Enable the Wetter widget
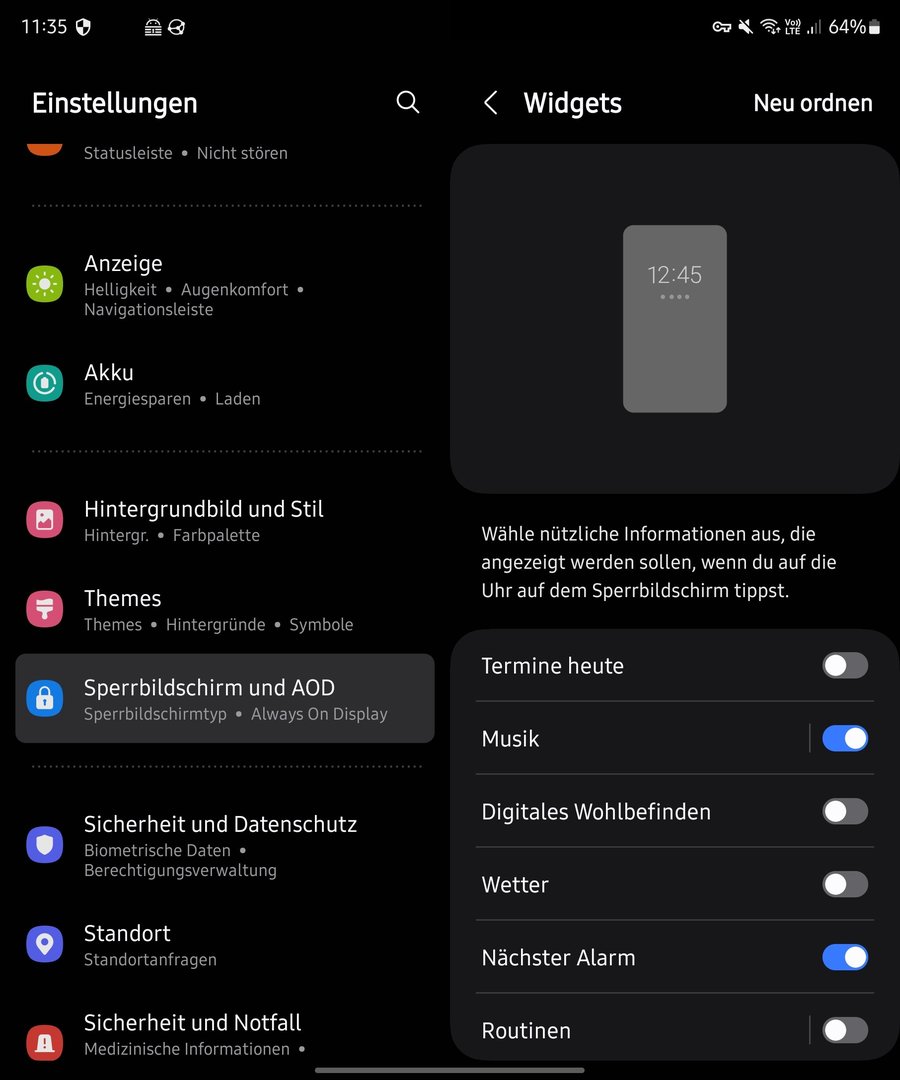The height and width of the screenshot is (1080, 900). (845, 885)
